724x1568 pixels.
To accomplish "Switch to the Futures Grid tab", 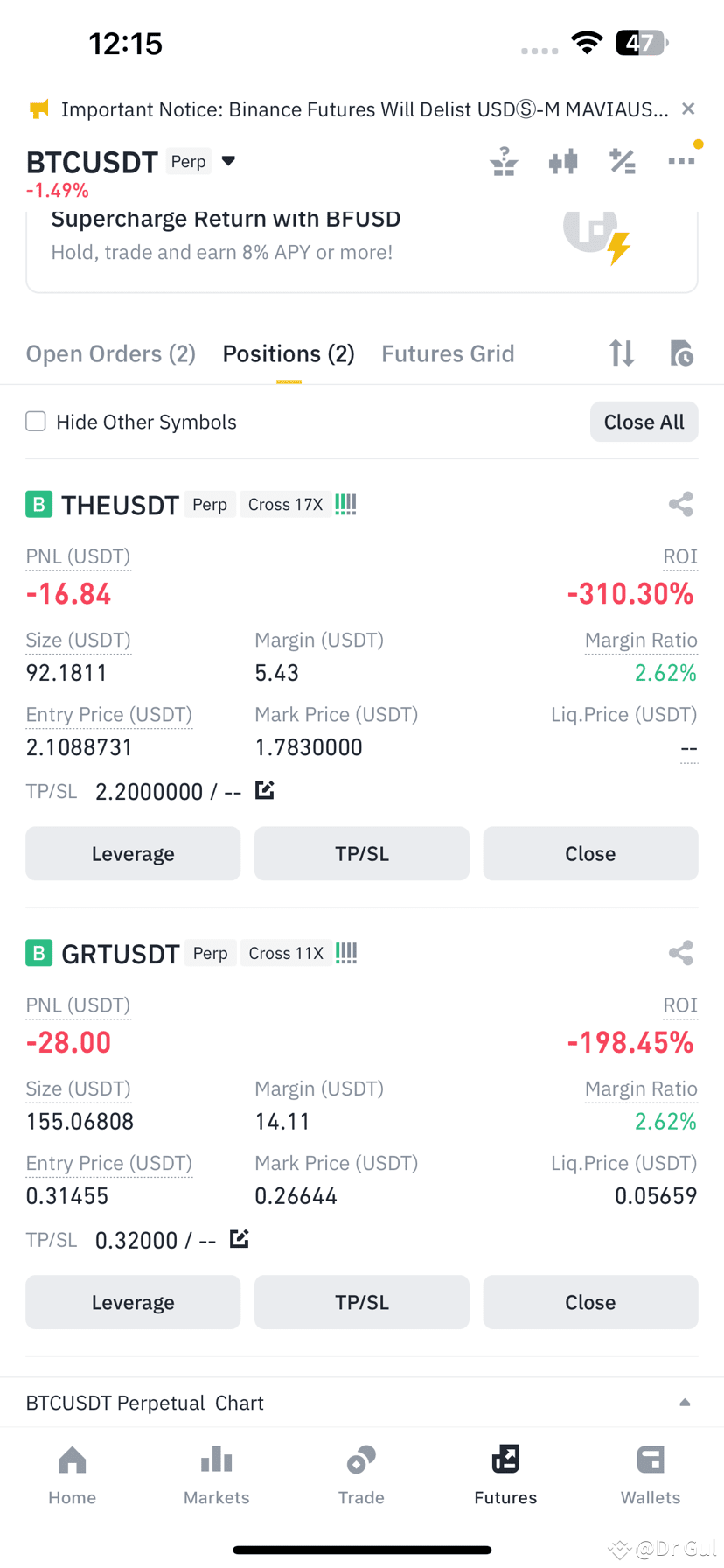I will coord(448,353).
